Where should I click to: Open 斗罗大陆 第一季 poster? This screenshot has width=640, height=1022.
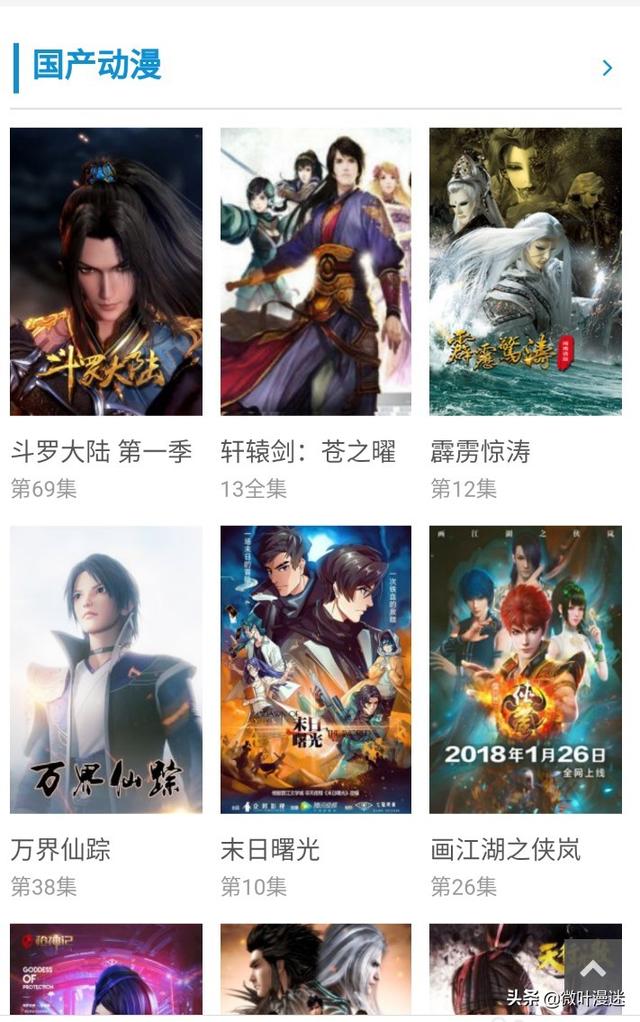[106, 271]
